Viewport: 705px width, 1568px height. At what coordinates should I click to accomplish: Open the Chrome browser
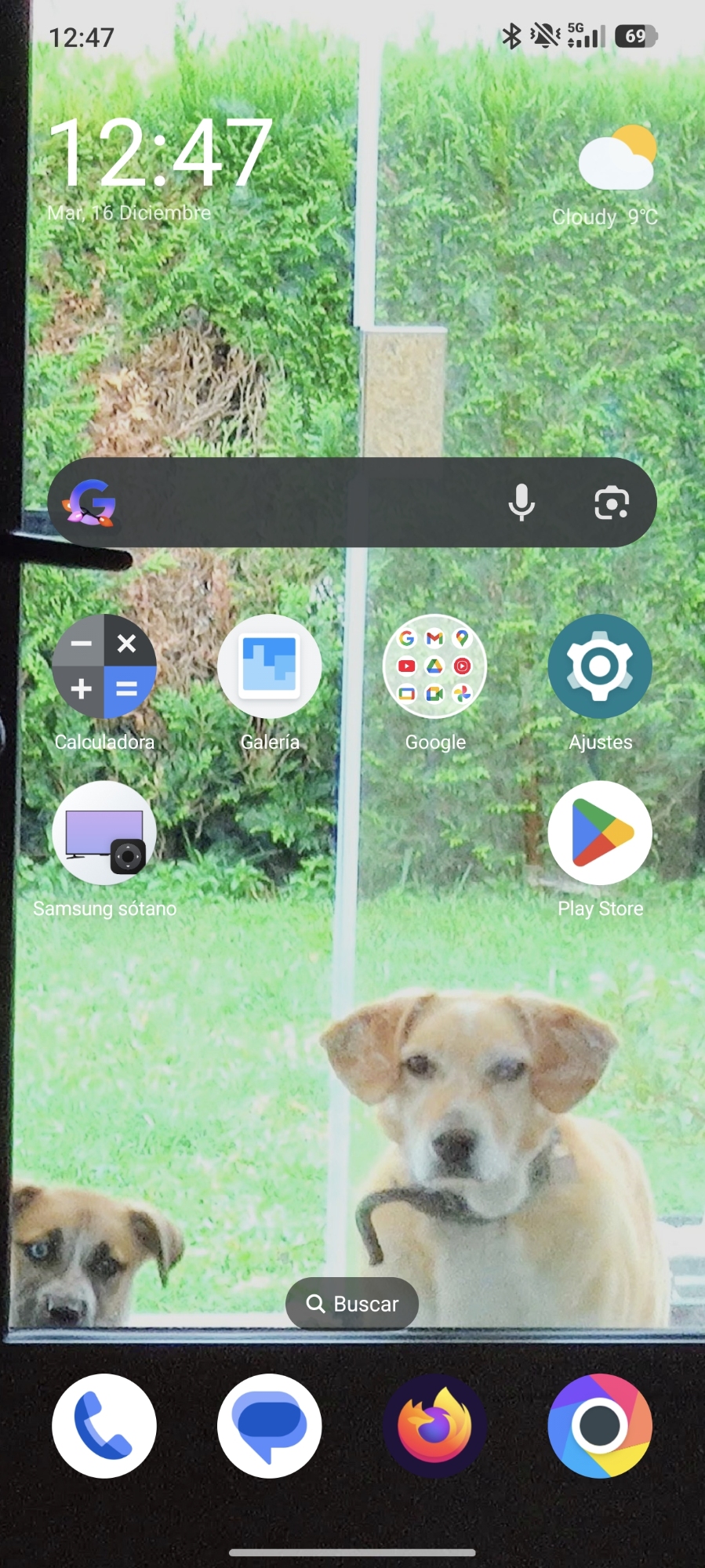(x=600, y=1426)
